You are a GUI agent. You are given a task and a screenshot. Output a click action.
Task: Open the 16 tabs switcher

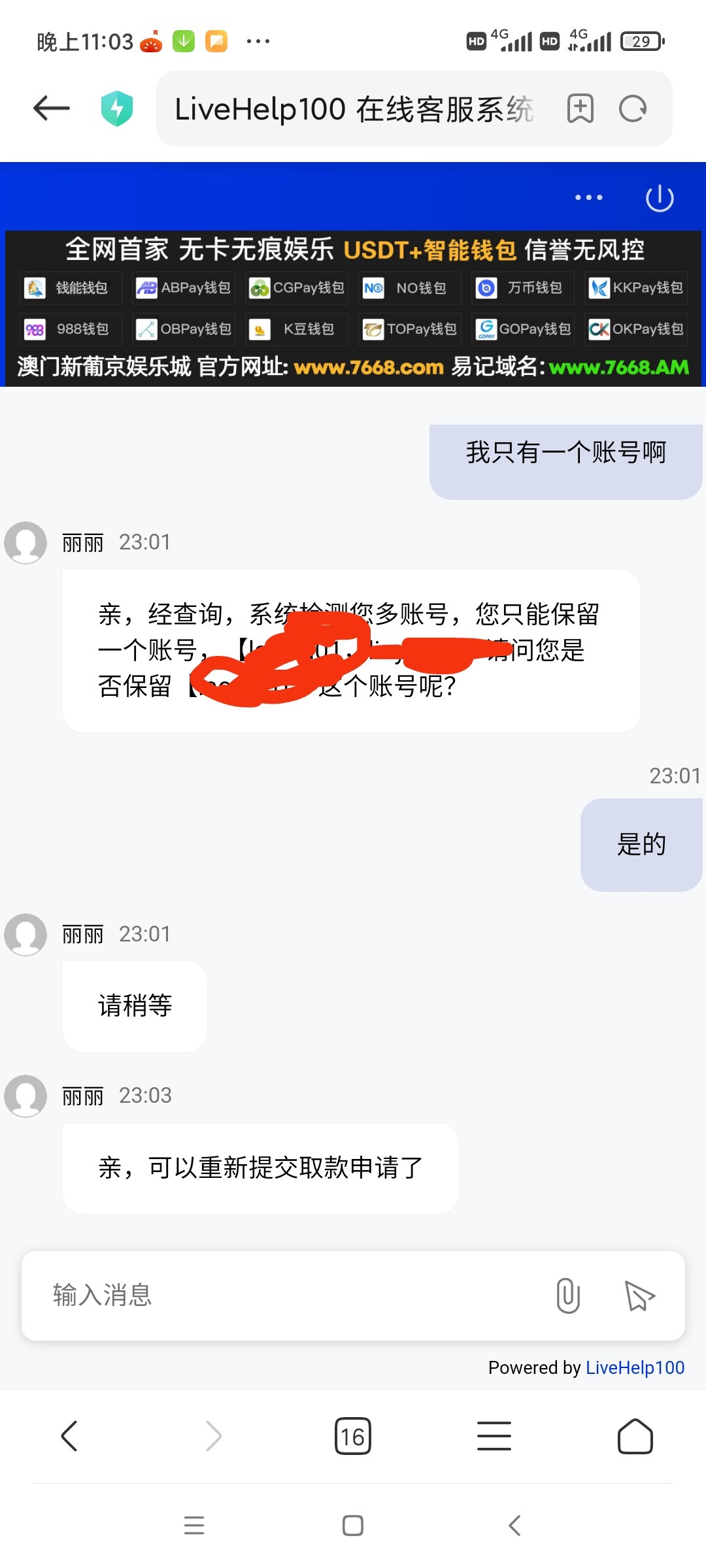353,1436
